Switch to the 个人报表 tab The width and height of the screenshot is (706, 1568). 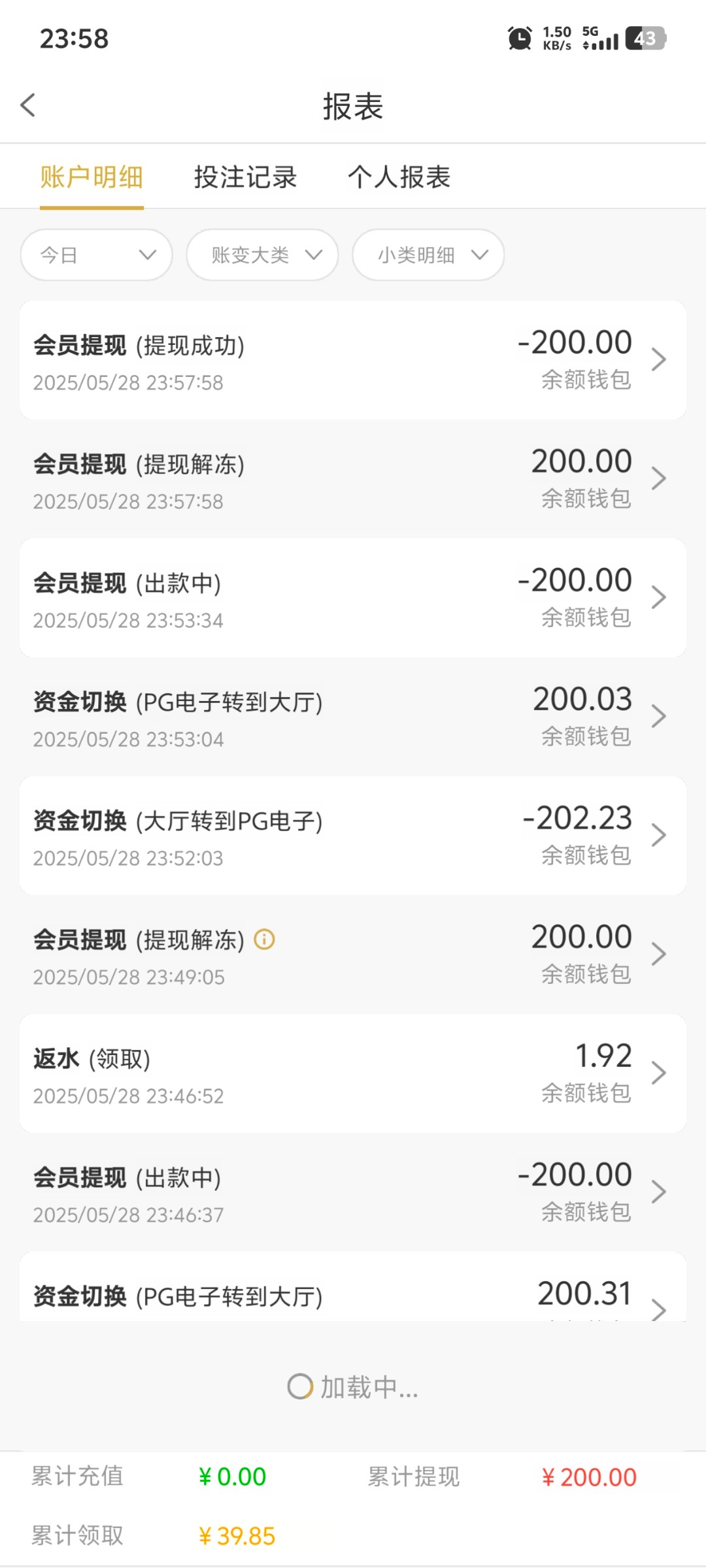click(x=399, y=177)
